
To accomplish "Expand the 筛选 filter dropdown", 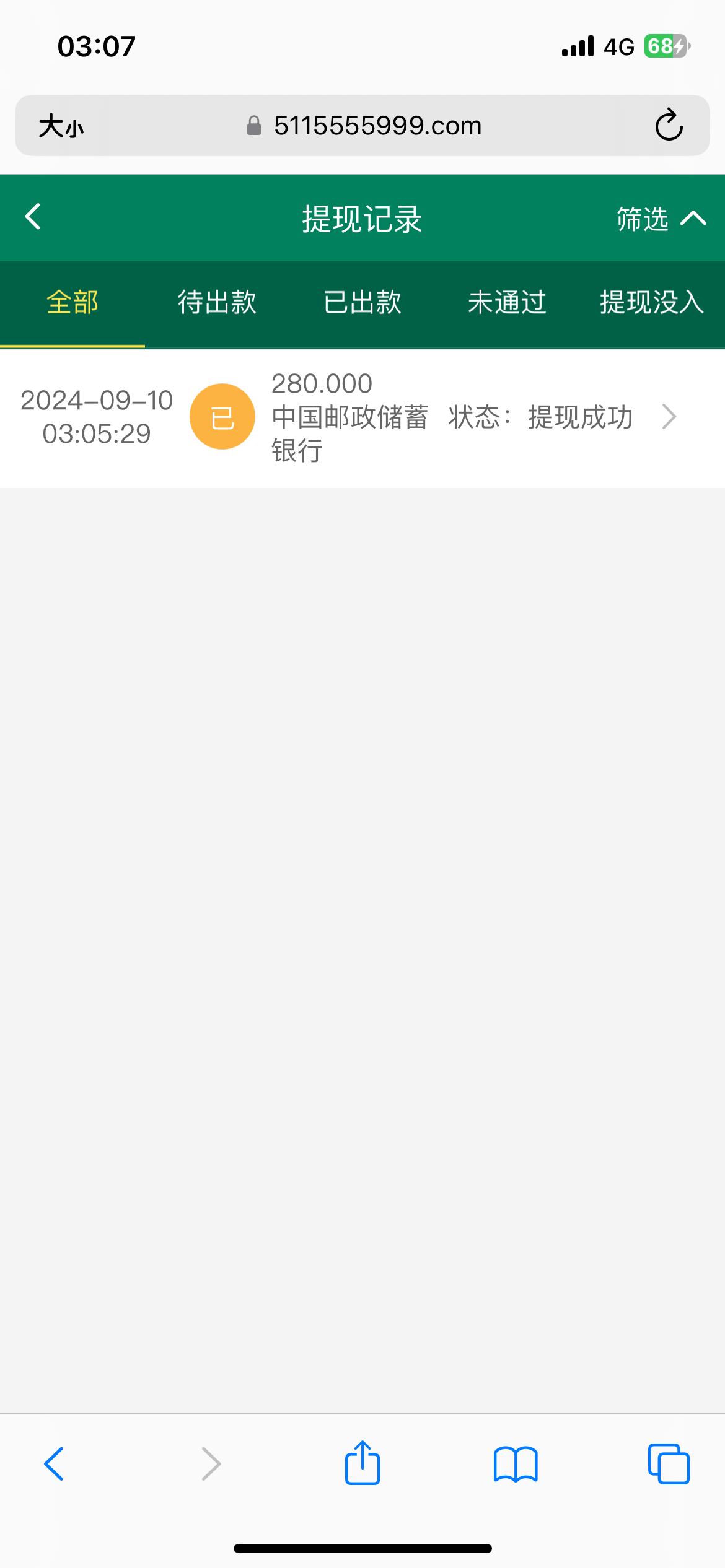I will 660,219.
